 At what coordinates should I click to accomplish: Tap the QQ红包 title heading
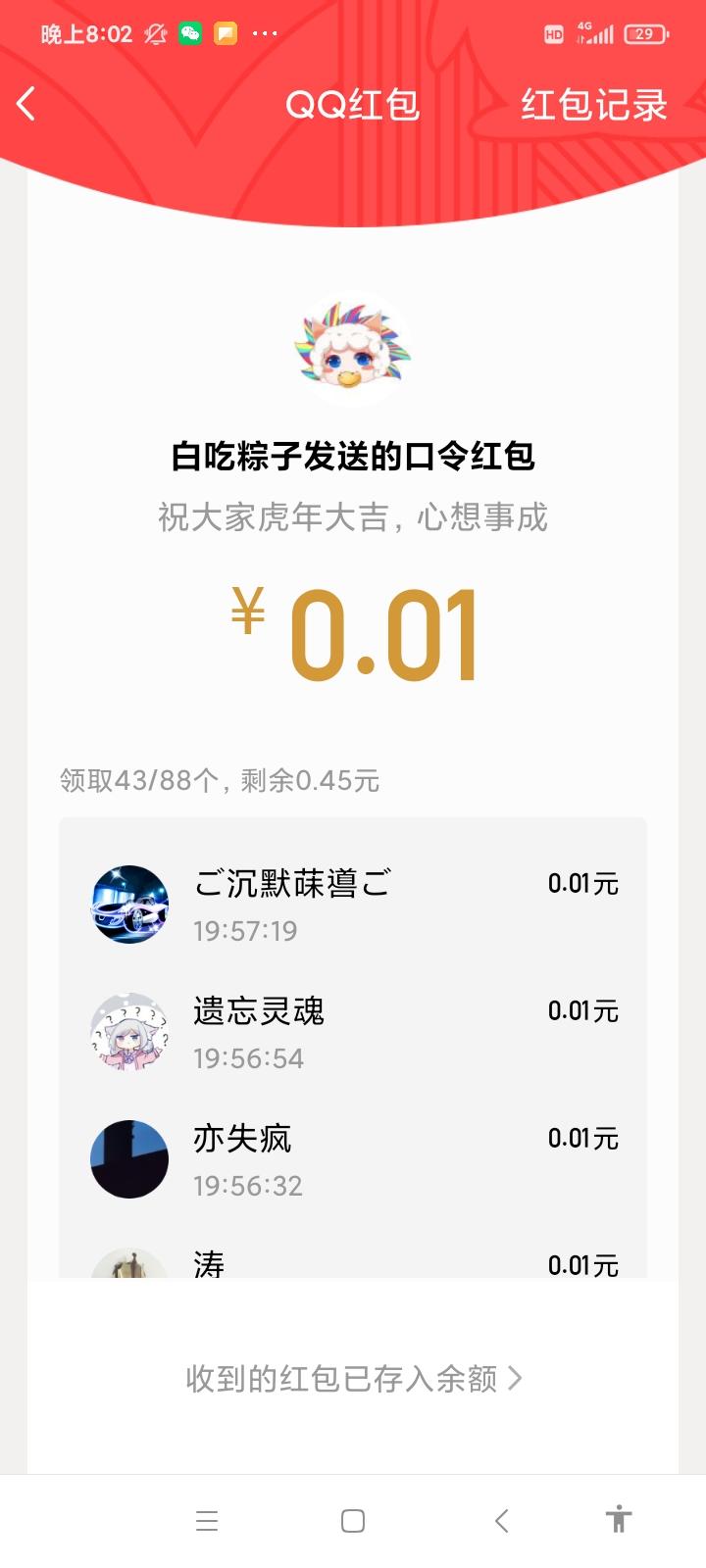pyautogui.click(x=353, y=105)
